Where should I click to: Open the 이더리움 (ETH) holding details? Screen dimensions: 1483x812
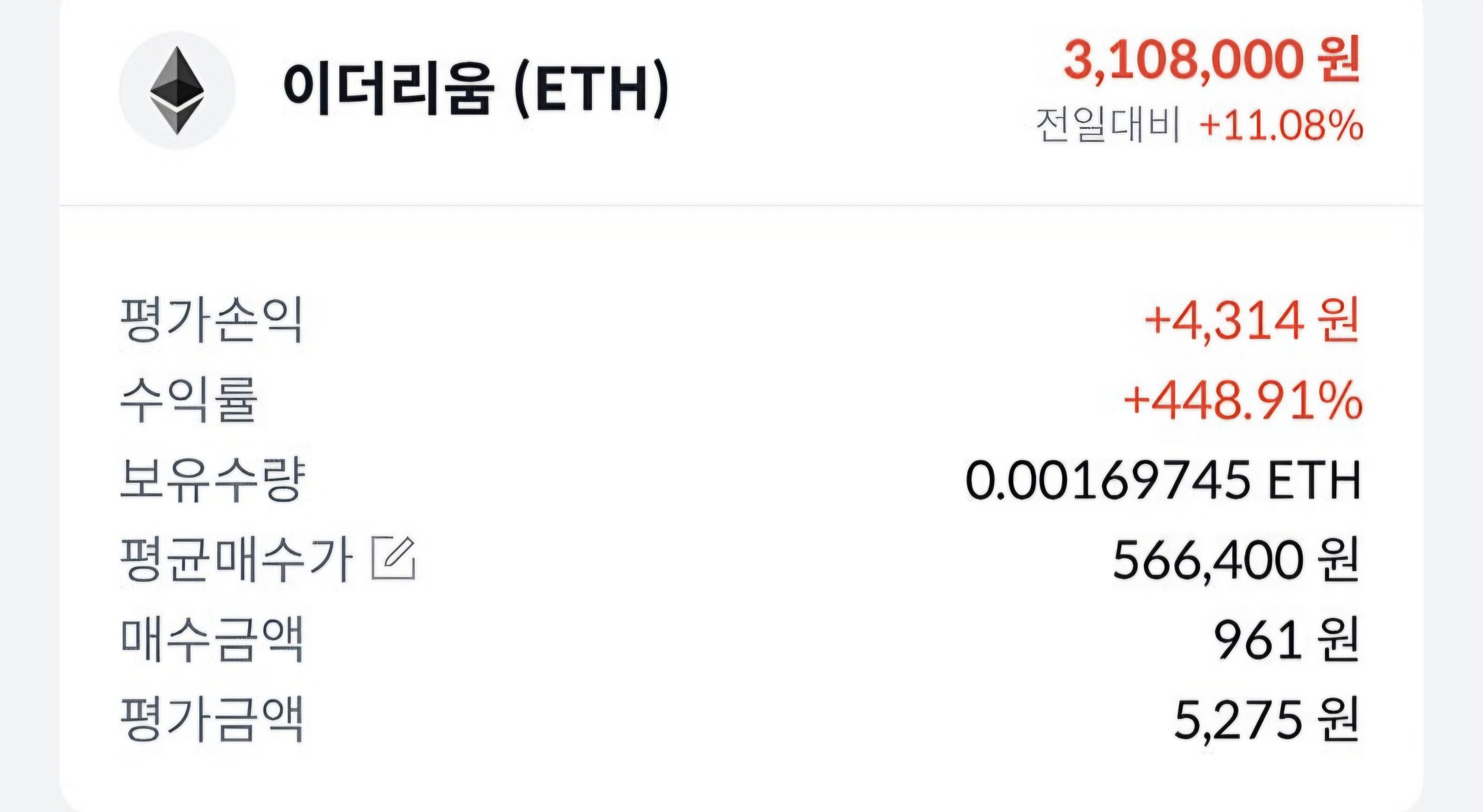(475, 89)
